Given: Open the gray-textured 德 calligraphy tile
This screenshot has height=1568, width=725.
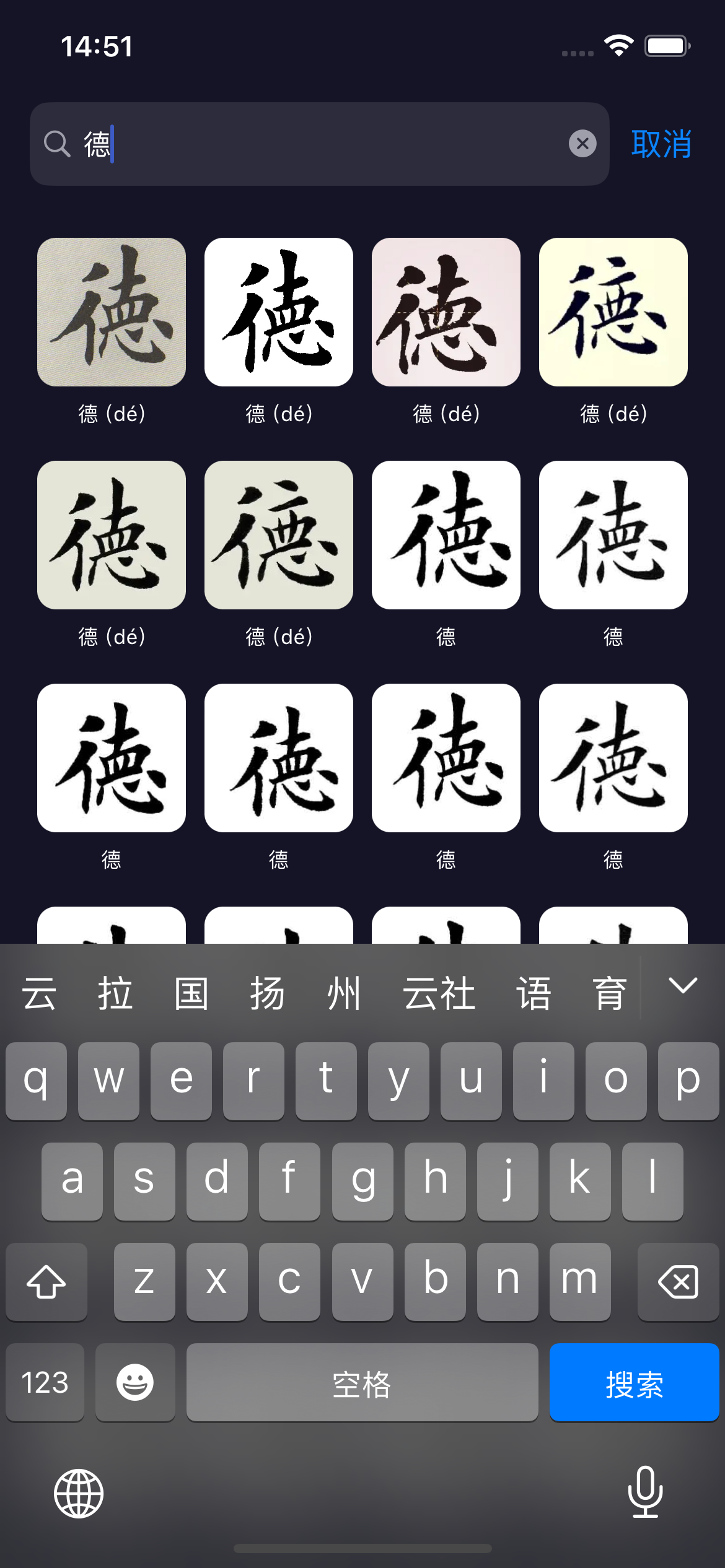Looking at the screenshot, I should (x=112, y=312).
